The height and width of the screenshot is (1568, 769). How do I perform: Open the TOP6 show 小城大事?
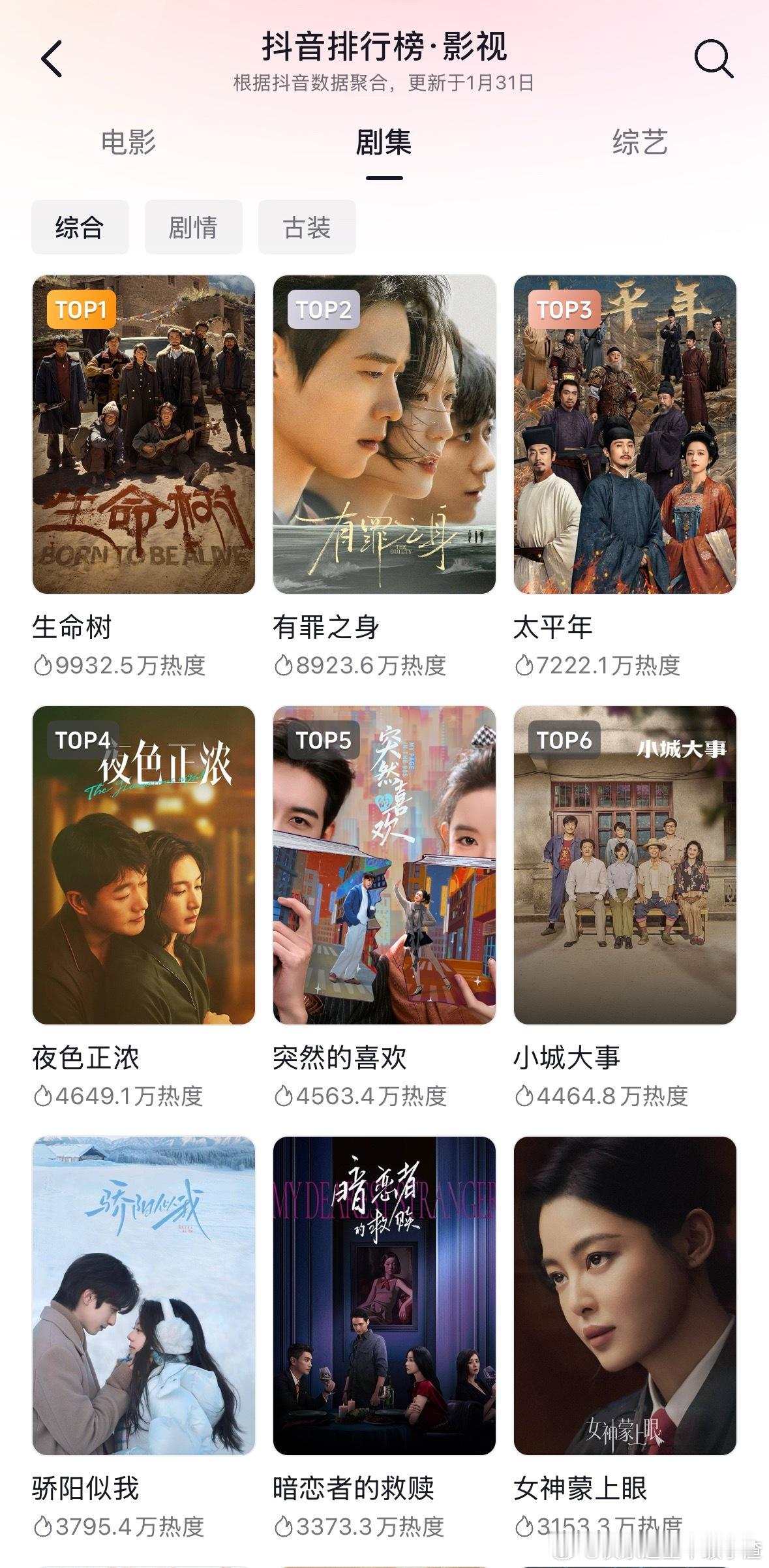(625, 865)
